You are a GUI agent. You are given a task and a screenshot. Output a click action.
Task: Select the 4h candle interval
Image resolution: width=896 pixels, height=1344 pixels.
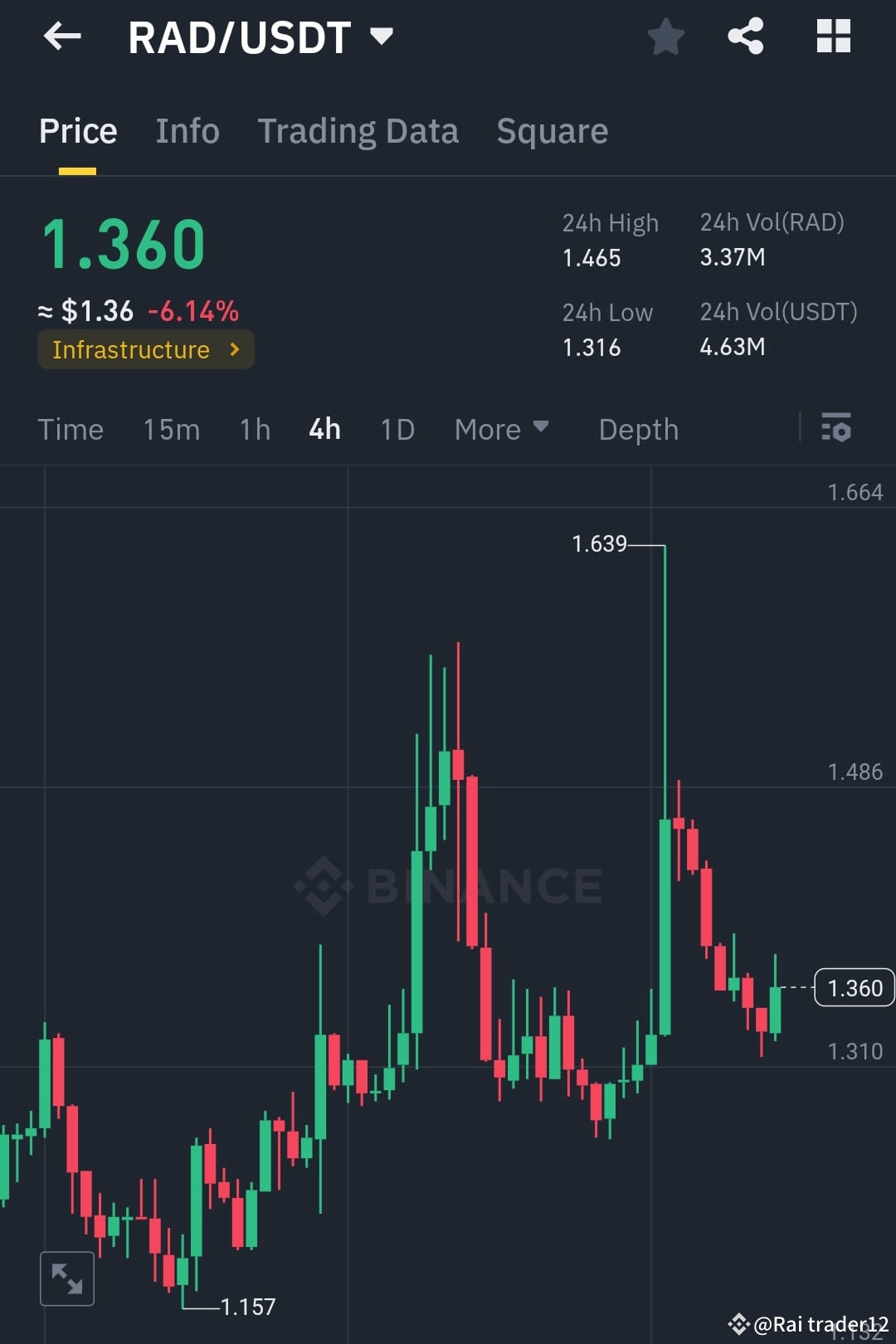(x=324, y=429)
